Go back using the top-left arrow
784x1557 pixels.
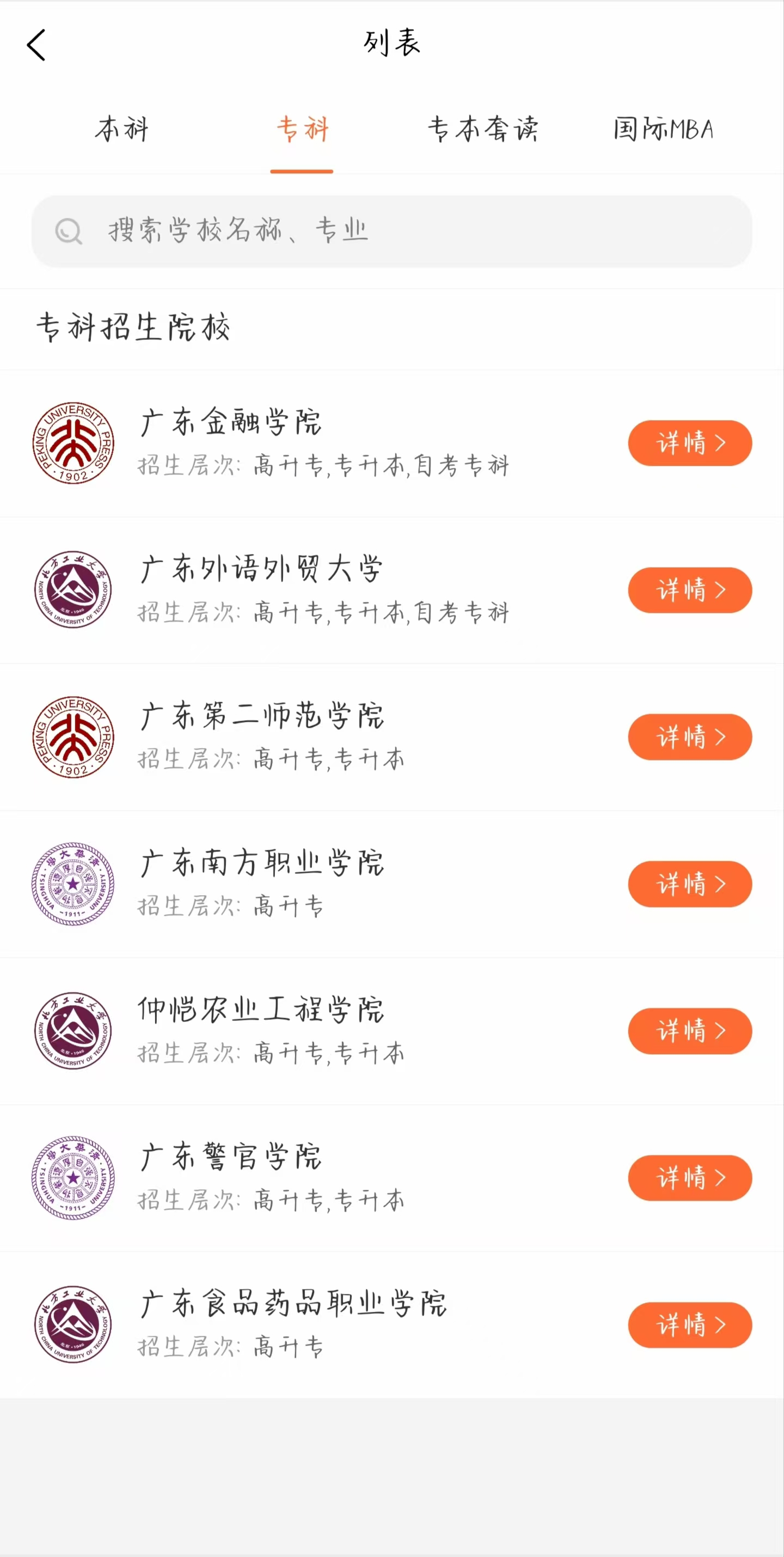pyautogui.click(x=36, y=45)
